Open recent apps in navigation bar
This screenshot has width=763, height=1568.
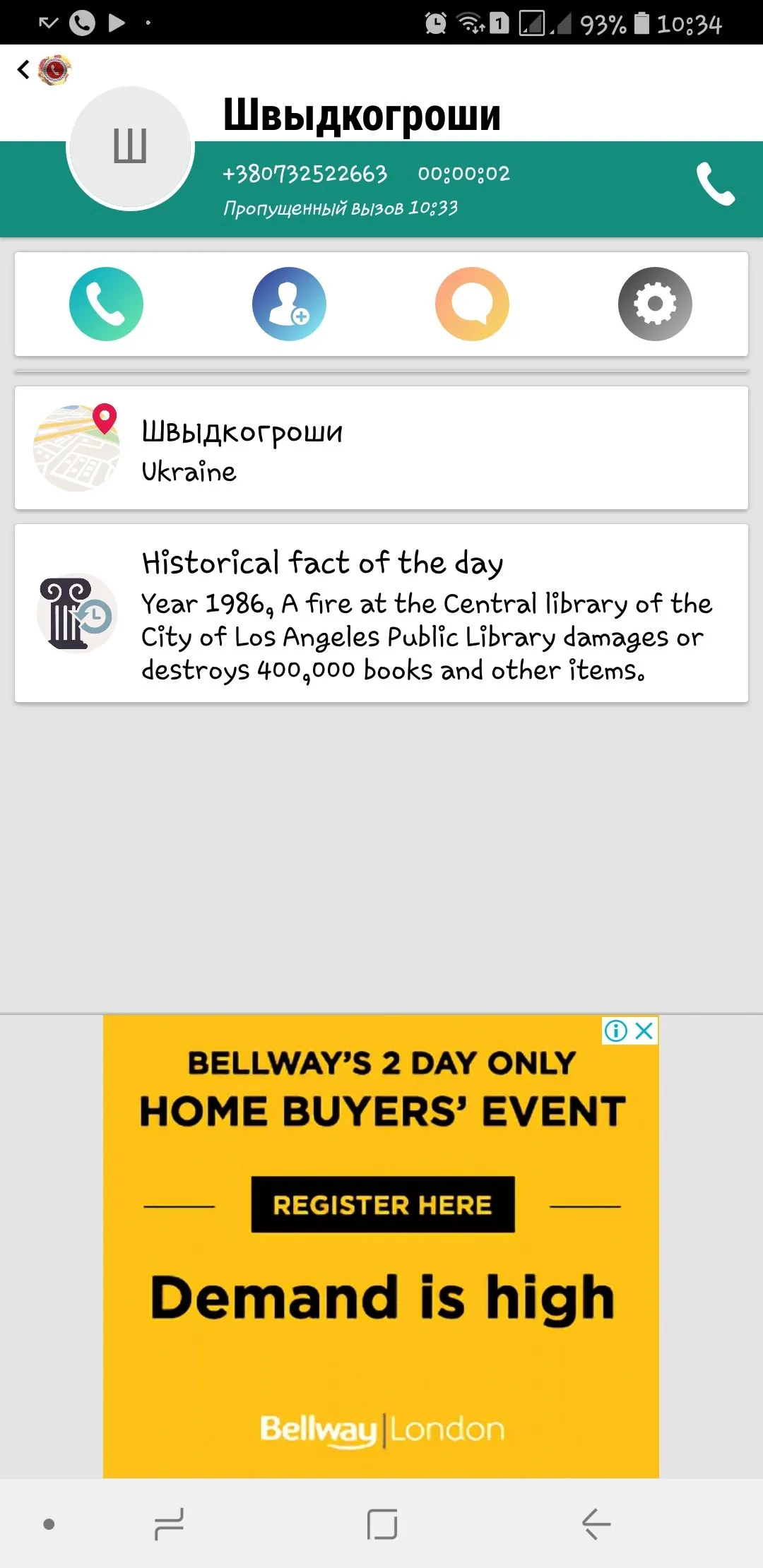[x=169, y=1524]
